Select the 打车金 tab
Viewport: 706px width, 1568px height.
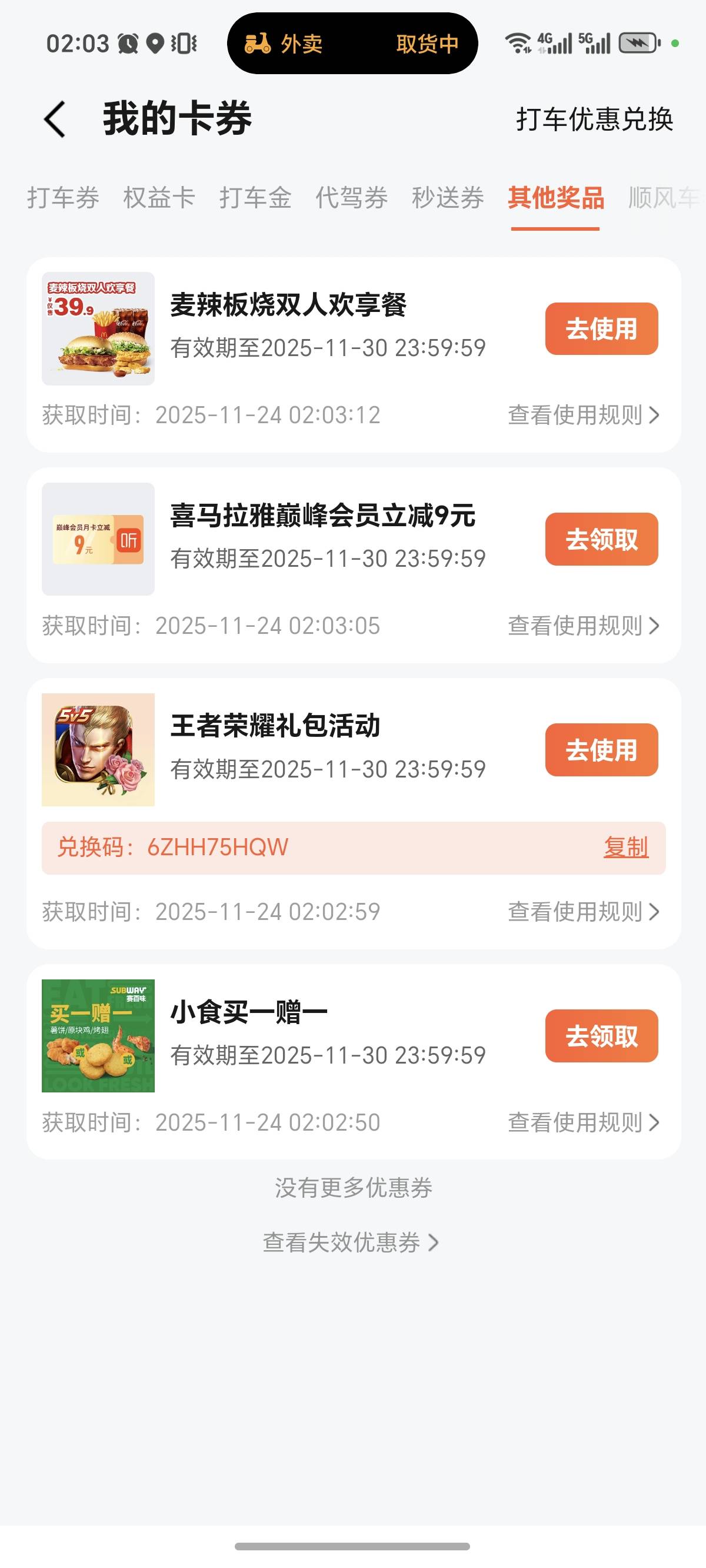[x=255, y=198]
